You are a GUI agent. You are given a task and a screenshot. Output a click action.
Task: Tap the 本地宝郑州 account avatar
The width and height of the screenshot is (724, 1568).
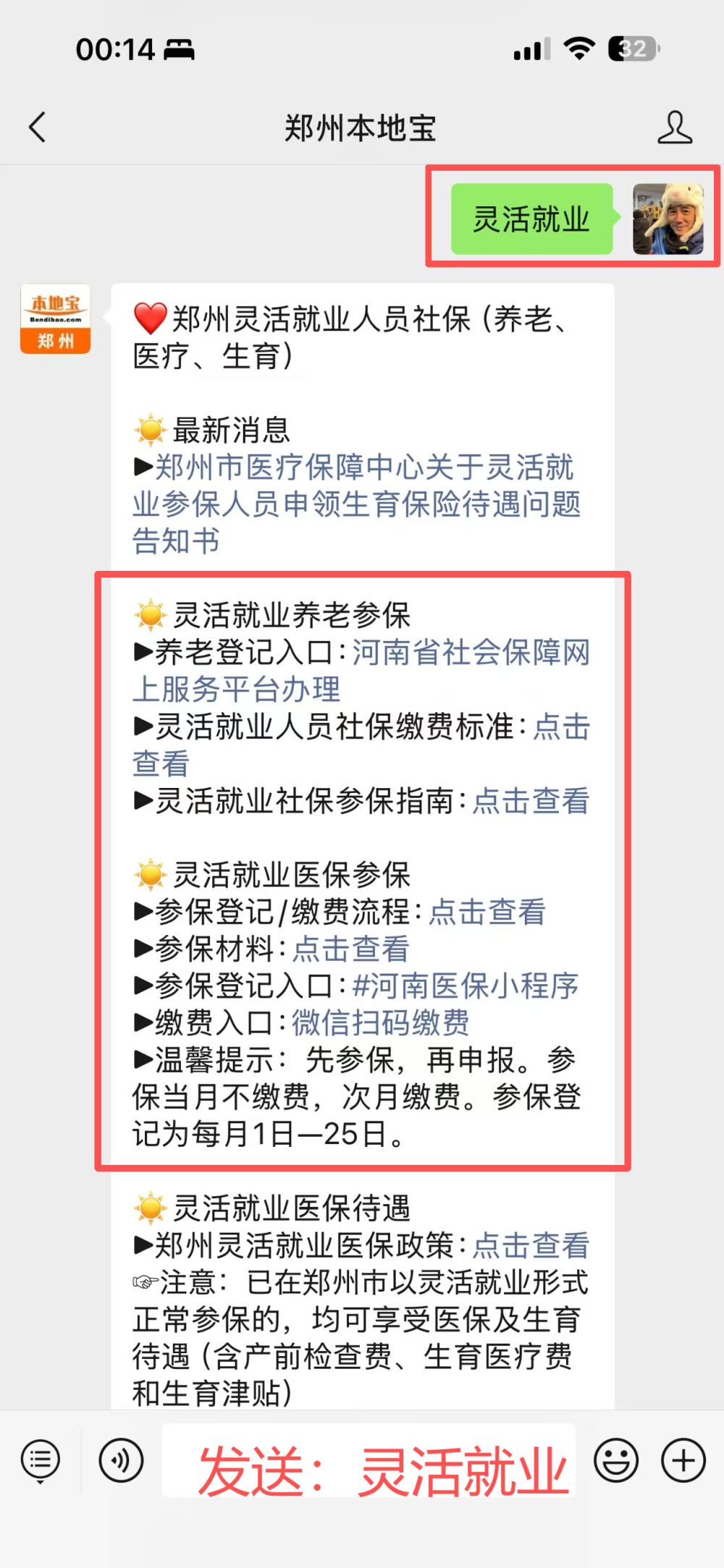pos(54,320)
